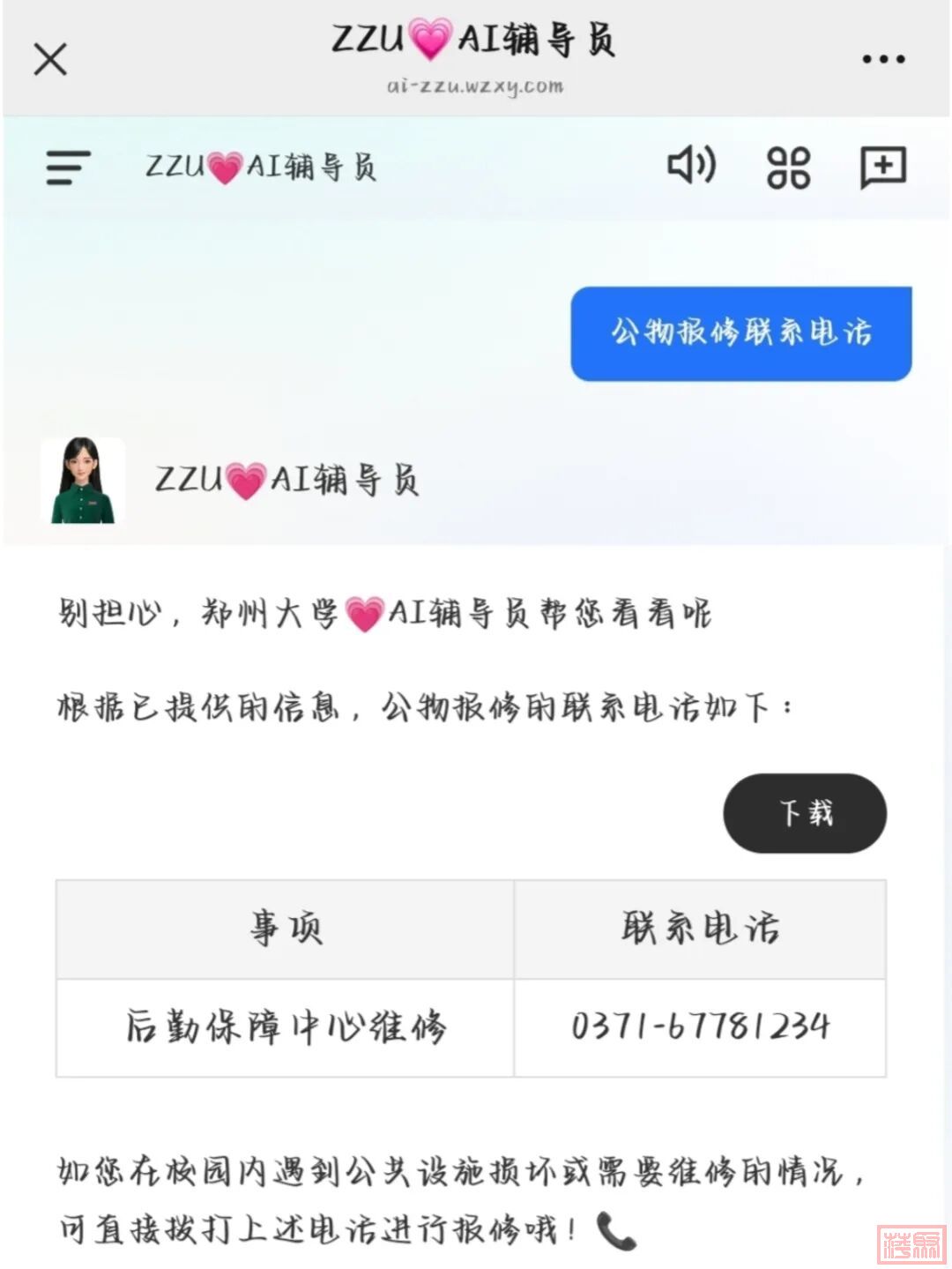The height and width of the screenshot is (1269, 952).
Task: Start a new chat conversation
Action: pos(882,167)
